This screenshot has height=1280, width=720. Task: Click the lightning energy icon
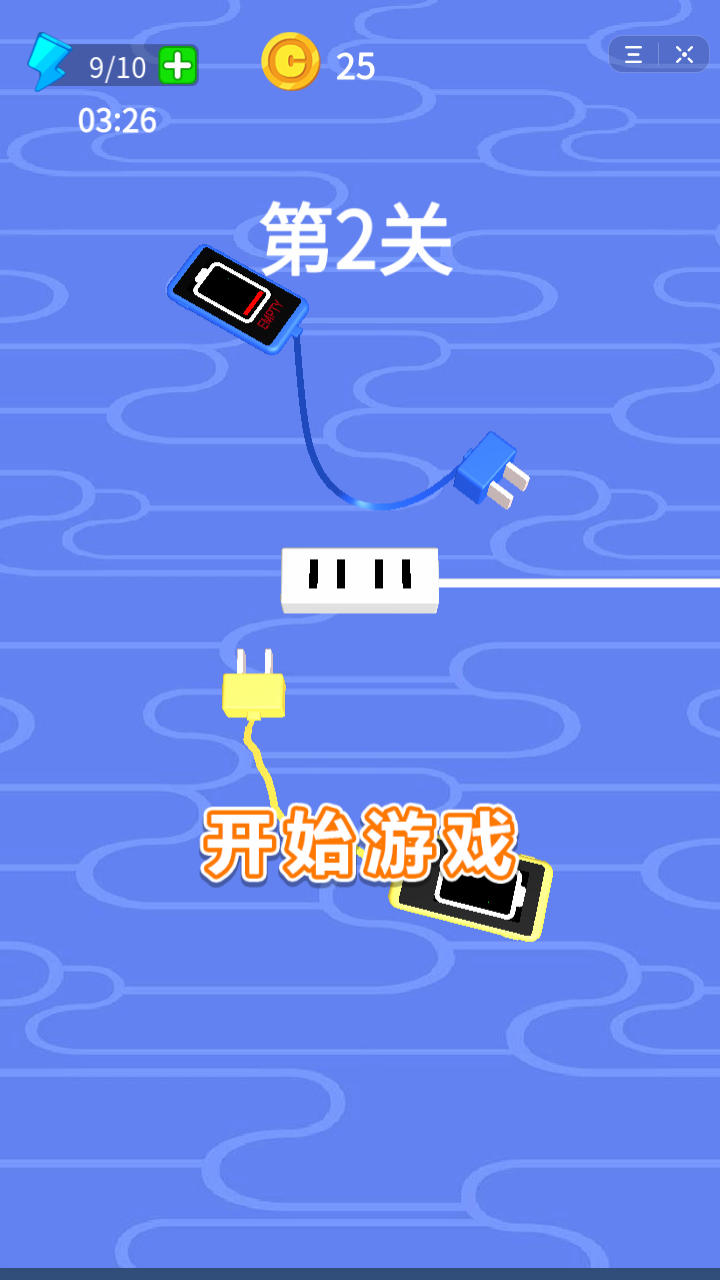coord(45,60)
